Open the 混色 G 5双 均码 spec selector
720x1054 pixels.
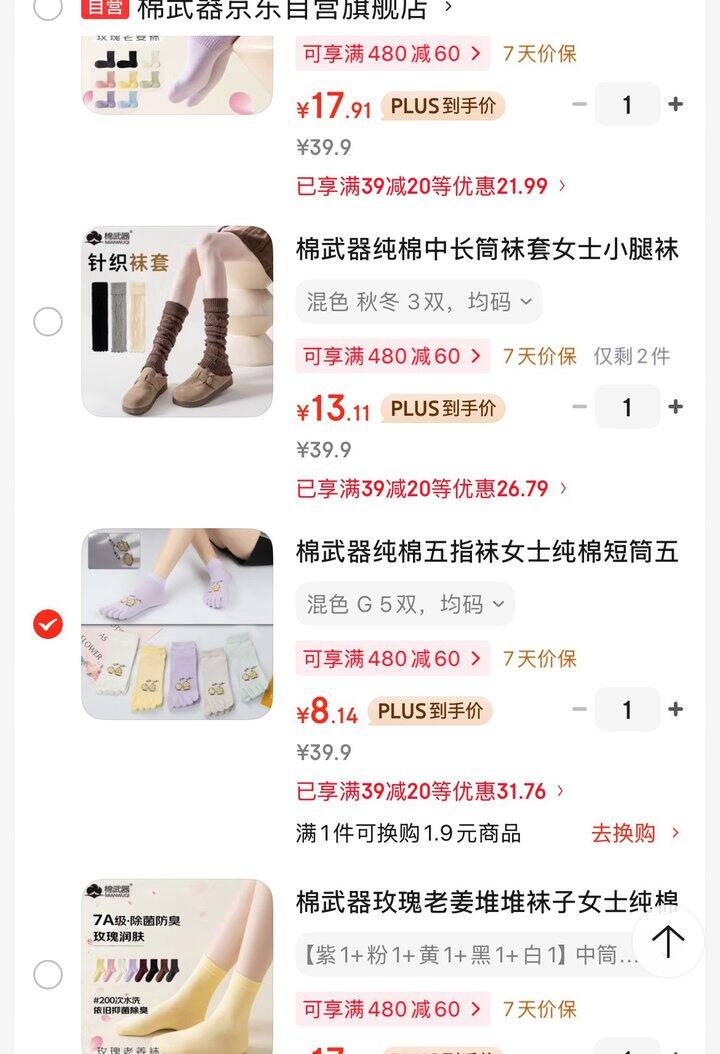[x=406, y=604]
